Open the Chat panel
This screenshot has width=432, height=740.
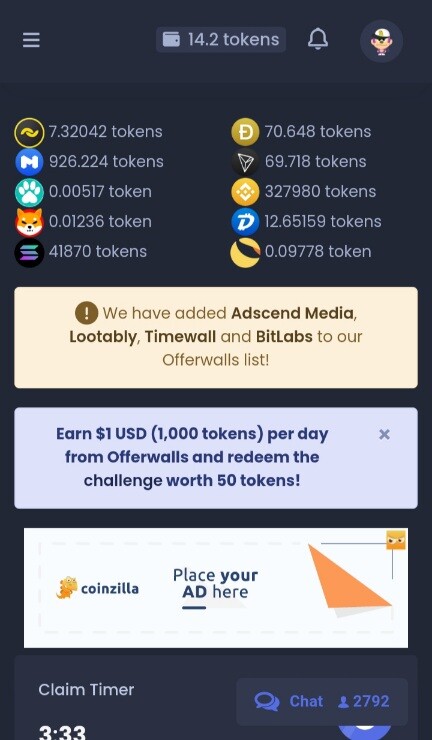pos(322,702)
